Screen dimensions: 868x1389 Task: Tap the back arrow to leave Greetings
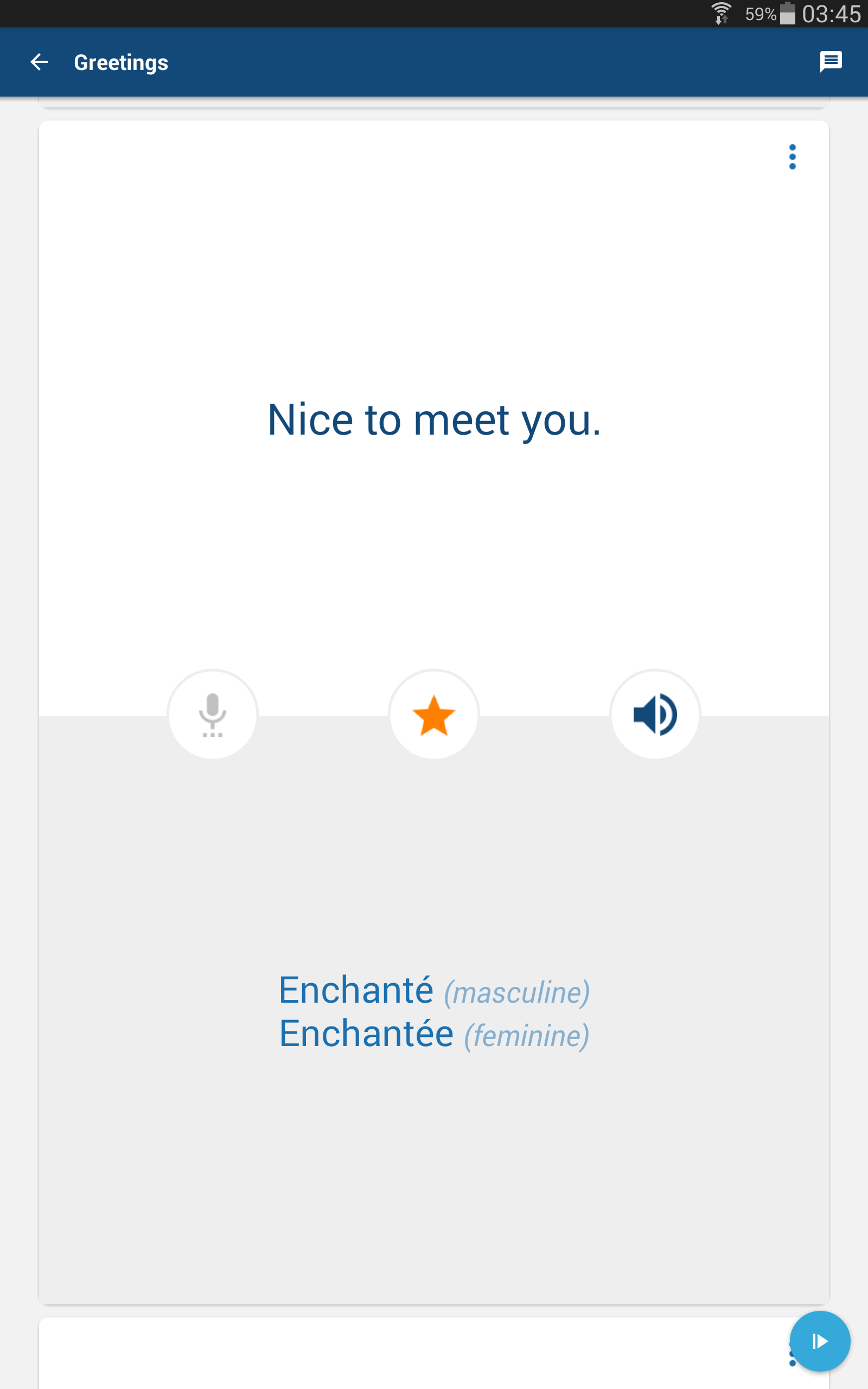tap(39, 61)
